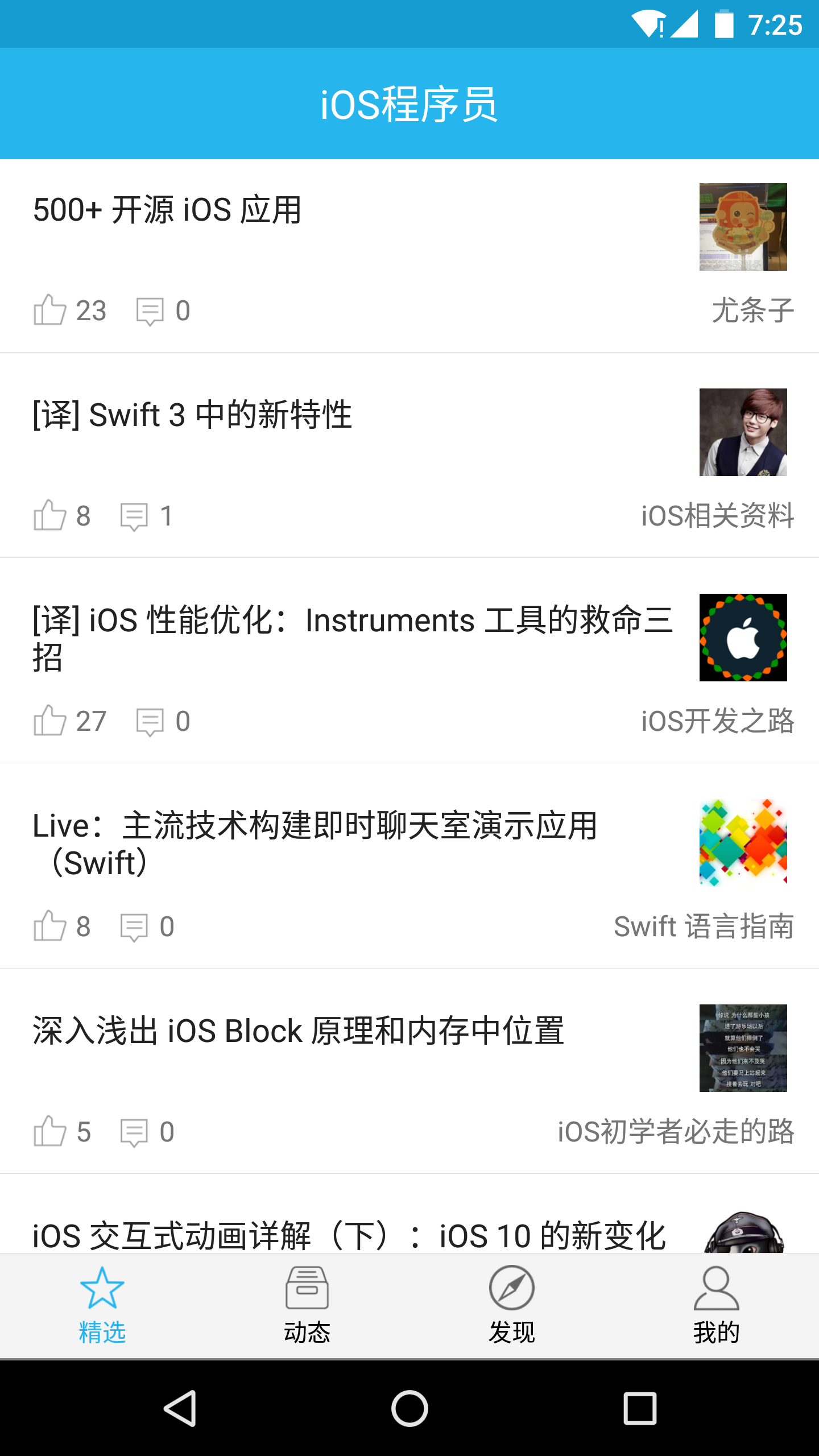This screenshot has height=1456, width=819.
Task: Switch to the 动态 tab
Action: coord(307,1305)
